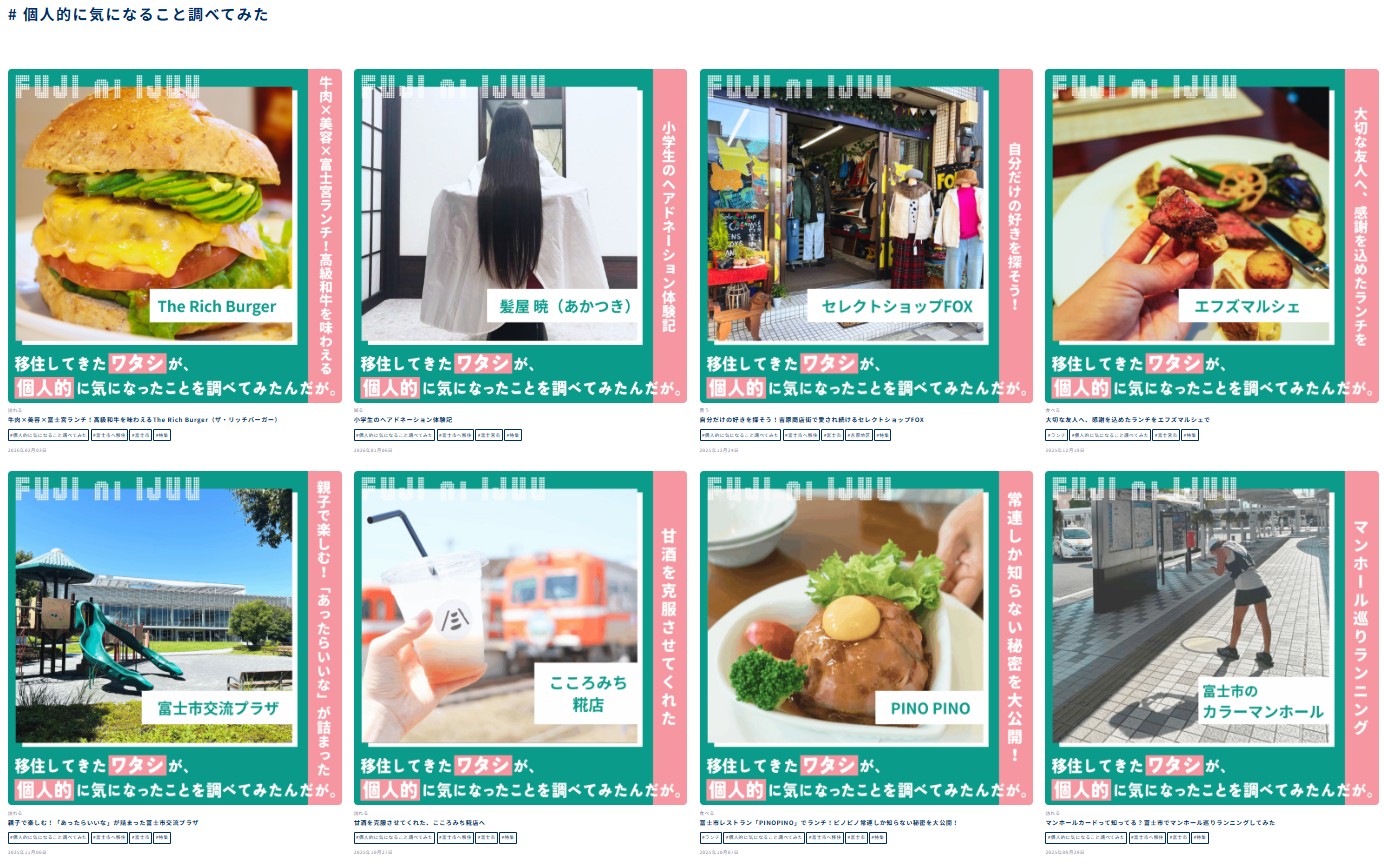The height and width of the screenshot is (864, 1384).
Task: Open the 髪屋 暁 hair donation article
Action: (520, 236)
